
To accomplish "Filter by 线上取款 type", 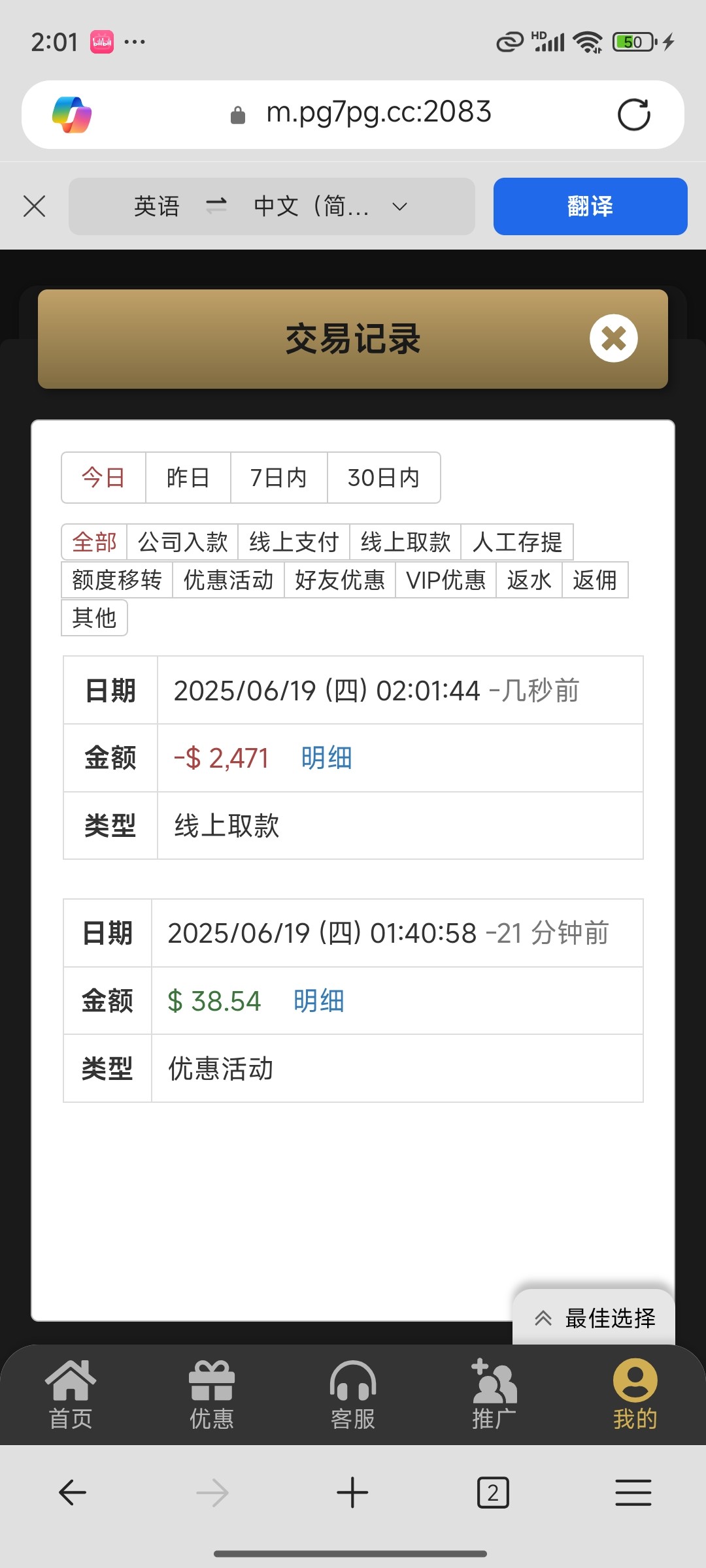I will point(405,542).
